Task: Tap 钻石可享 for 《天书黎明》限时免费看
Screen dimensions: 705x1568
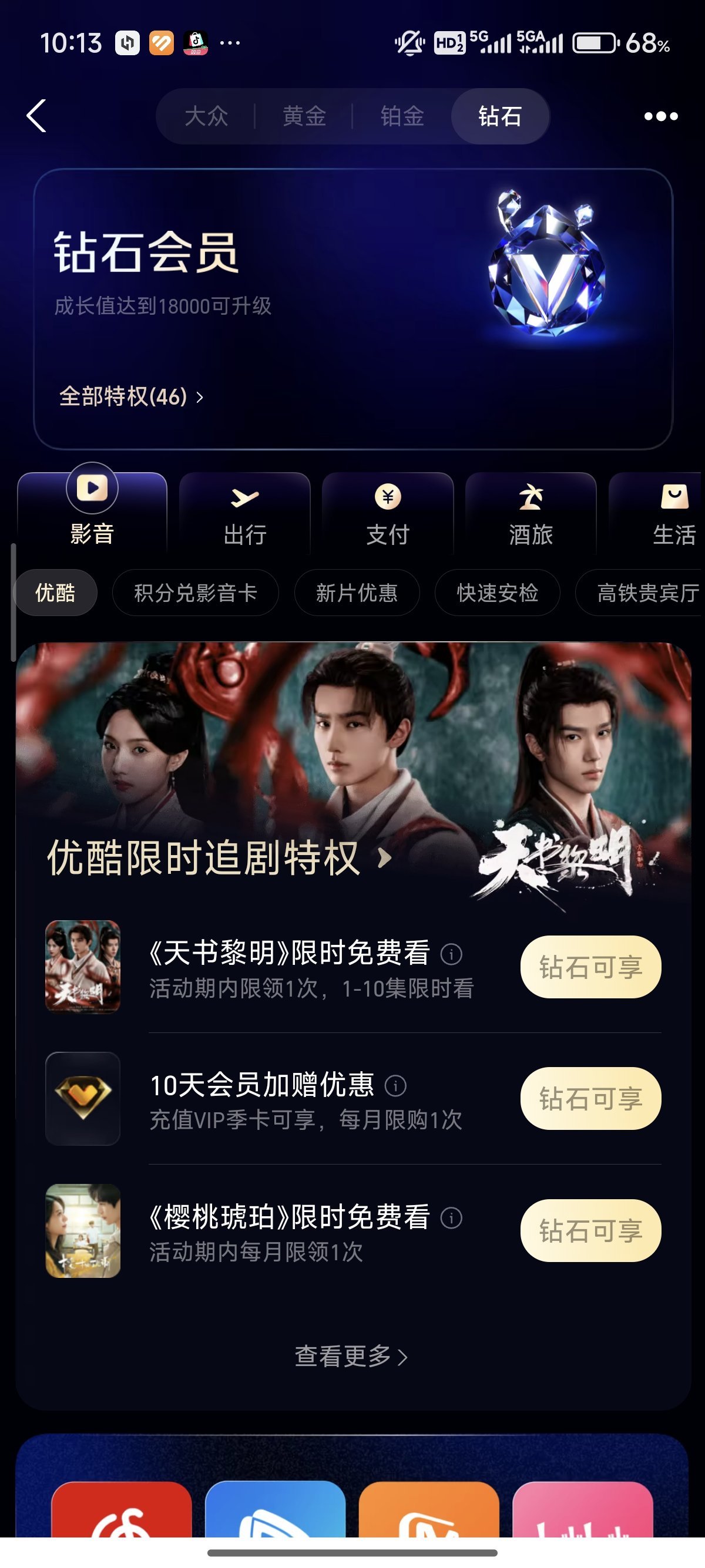Action: [x=590, y=967]
